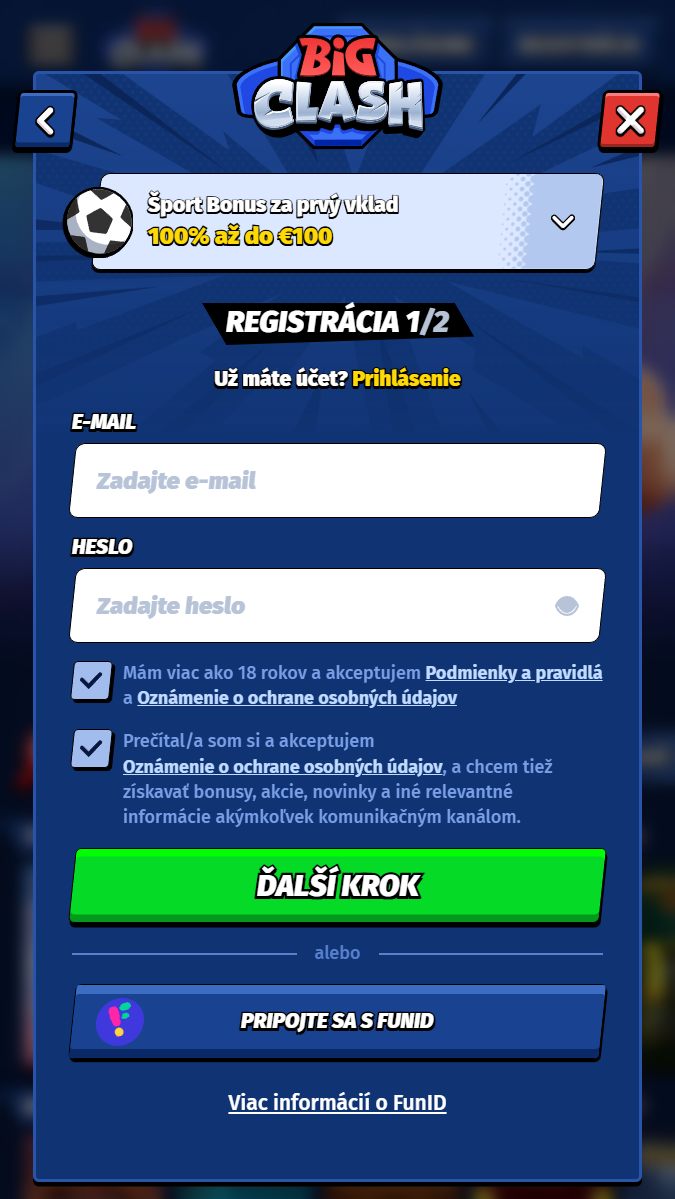Viewport: 675px width, 1199px height.
Task: Open first Oznámenie o ochrane osobných údajov link
Action: 297,698
